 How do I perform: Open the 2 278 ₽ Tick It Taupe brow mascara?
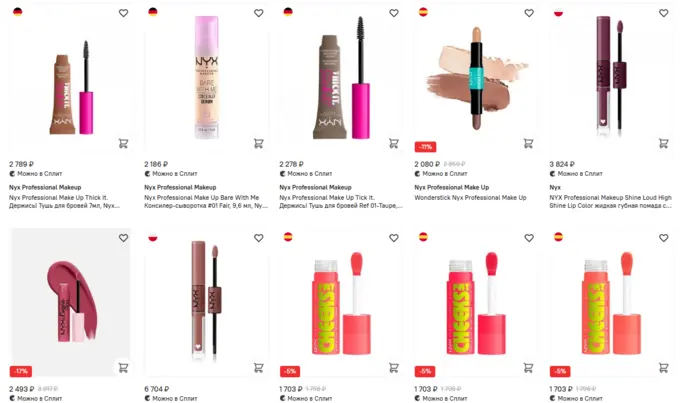338,80
